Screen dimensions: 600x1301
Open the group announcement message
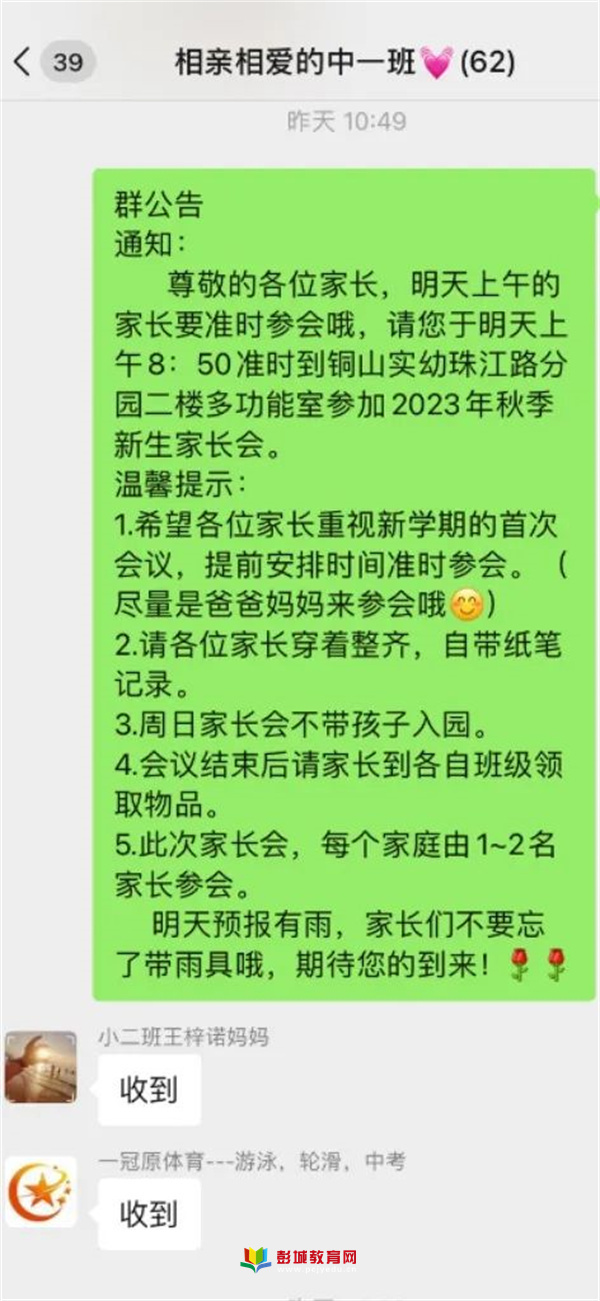pyautogui.click(x=343, y=584)
